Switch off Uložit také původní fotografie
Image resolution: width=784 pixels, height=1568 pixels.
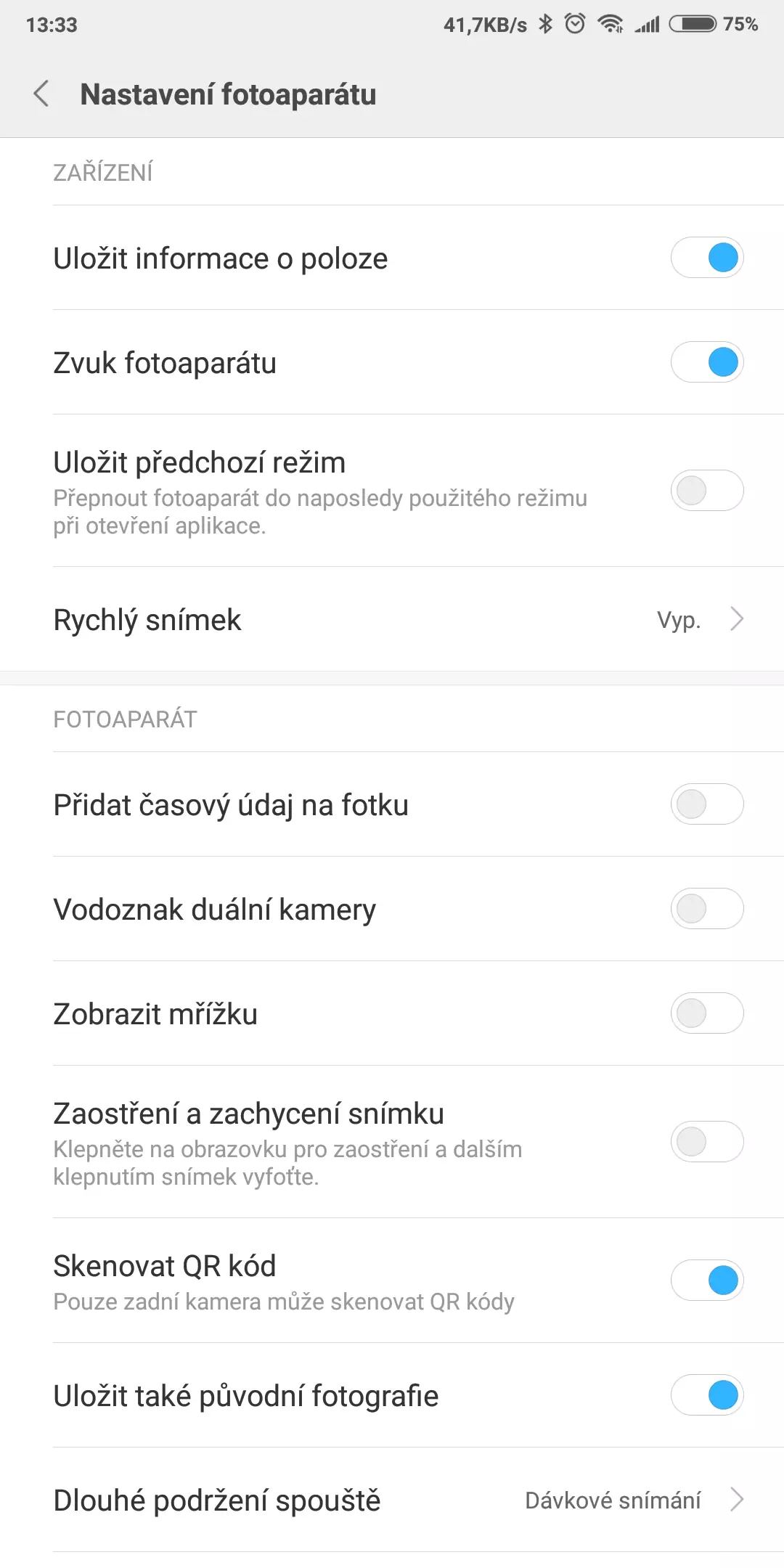(x=707, y=1395)
